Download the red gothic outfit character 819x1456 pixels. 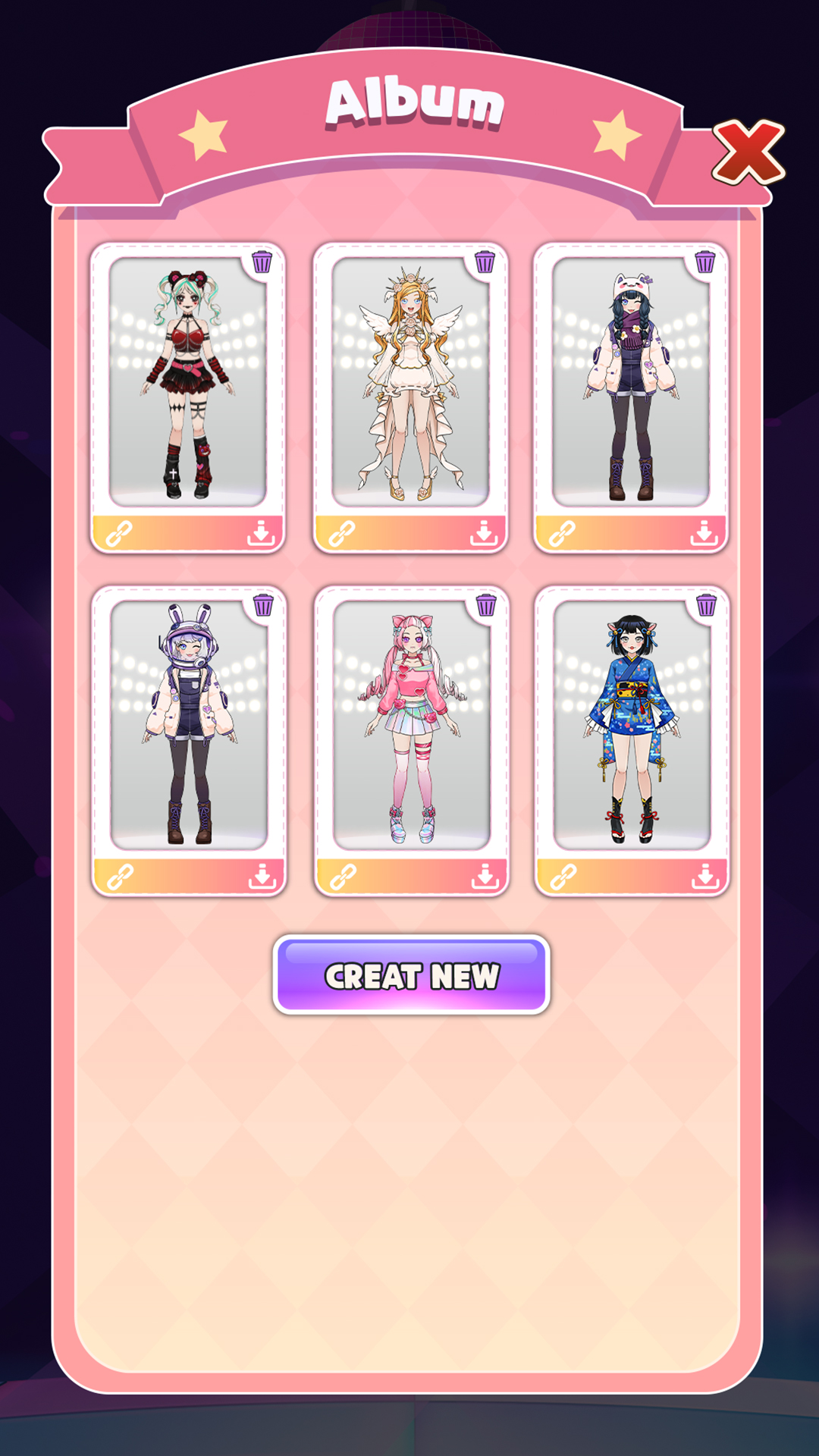261,533
